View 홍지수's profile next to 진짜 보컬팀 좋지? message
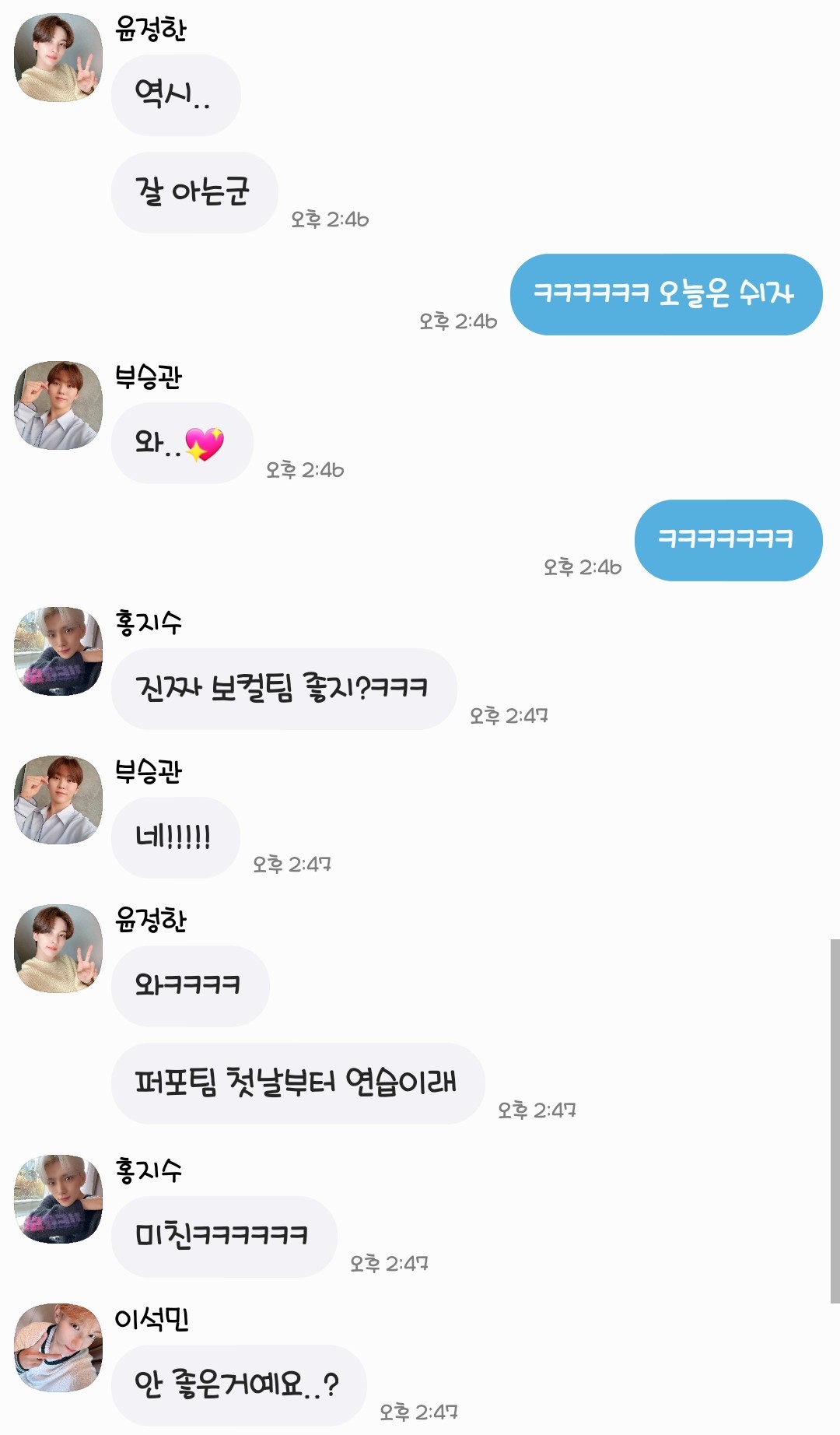This screenshot has width=840, height=1435. pyautogui.click(x=58, y=651)
